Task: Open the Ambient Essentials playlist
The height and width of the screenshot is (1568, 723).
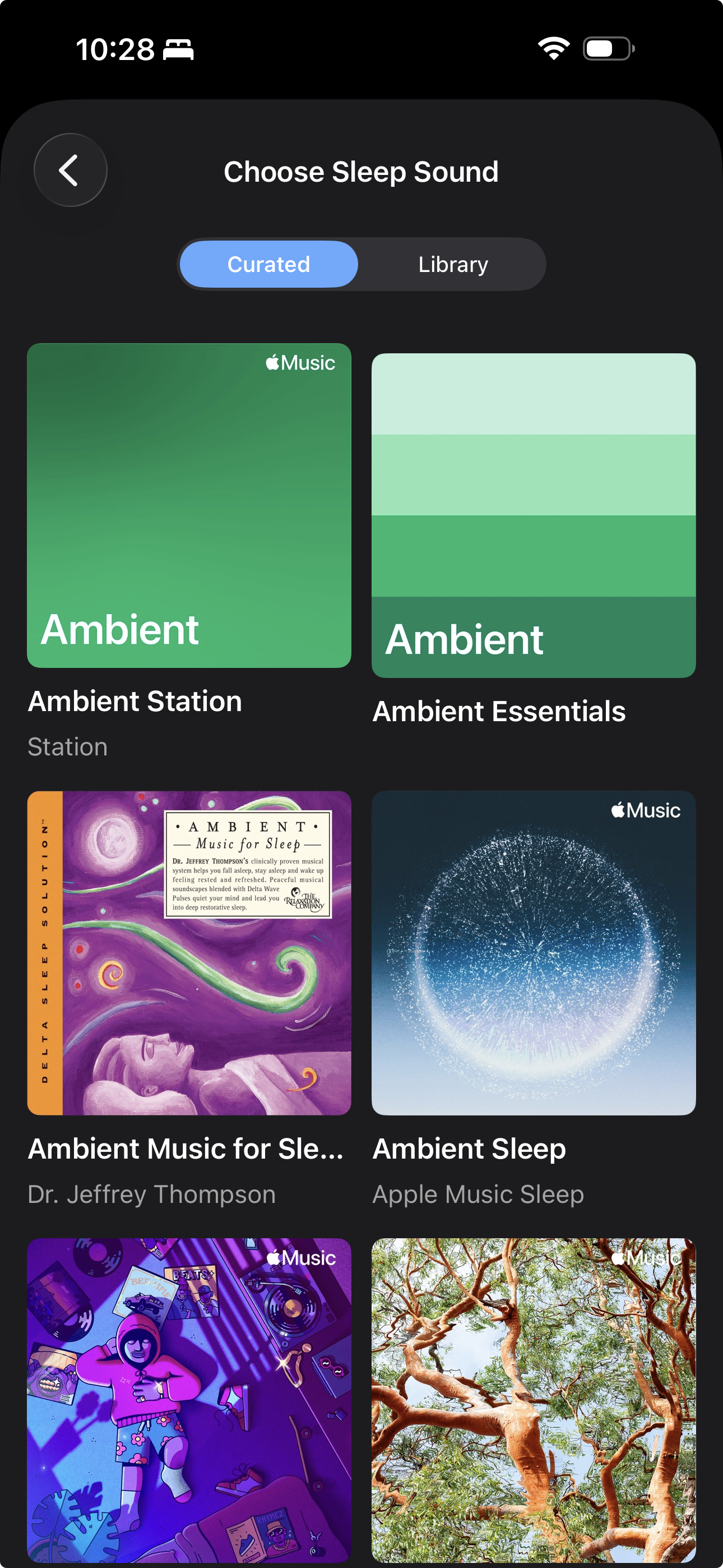Action: click(533, 515)
